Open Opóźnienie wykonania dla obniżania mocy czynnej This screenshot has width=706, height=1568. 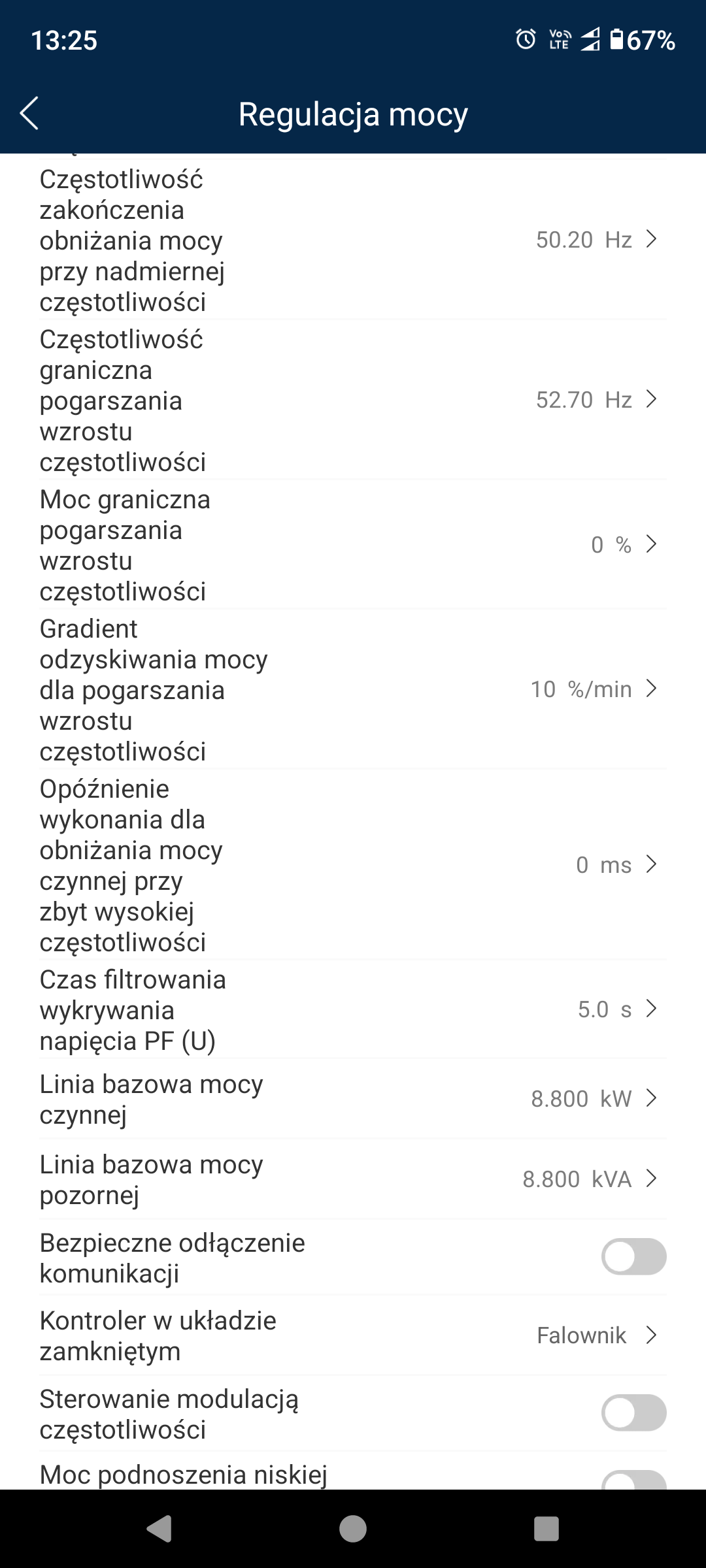coord(353,865)
